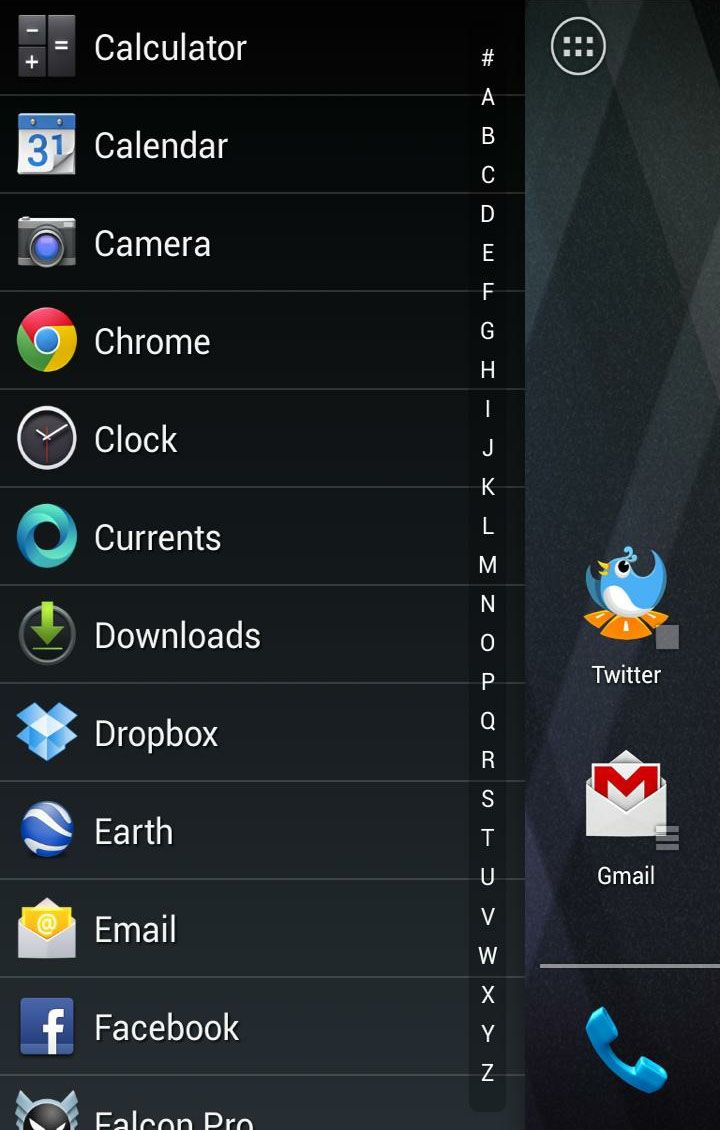Jump to letter Z in index
The image size is (720, 1130).
487,1072
